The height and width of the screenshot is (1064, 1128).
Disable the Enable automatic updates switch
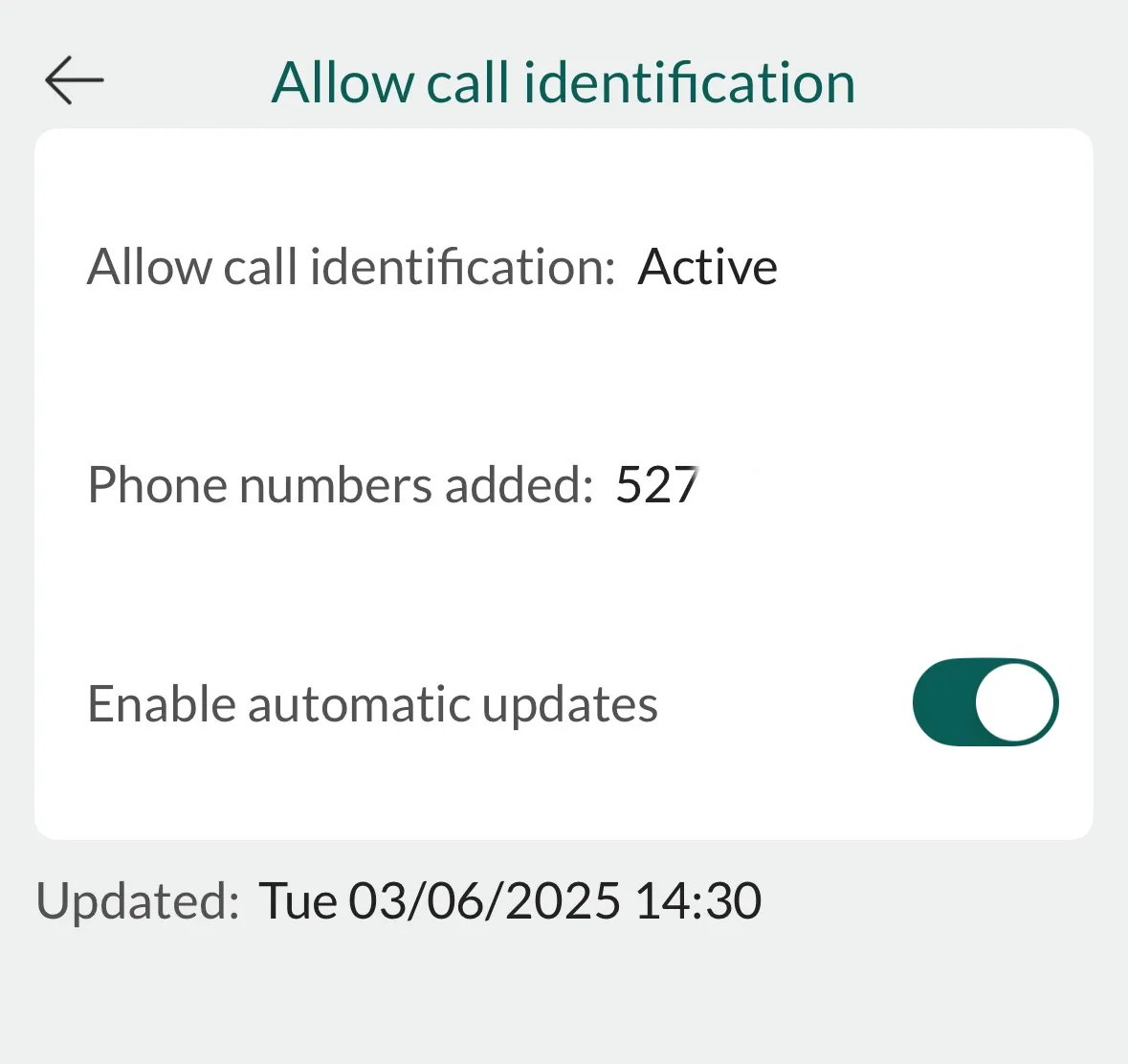click(x=984, y=702)
